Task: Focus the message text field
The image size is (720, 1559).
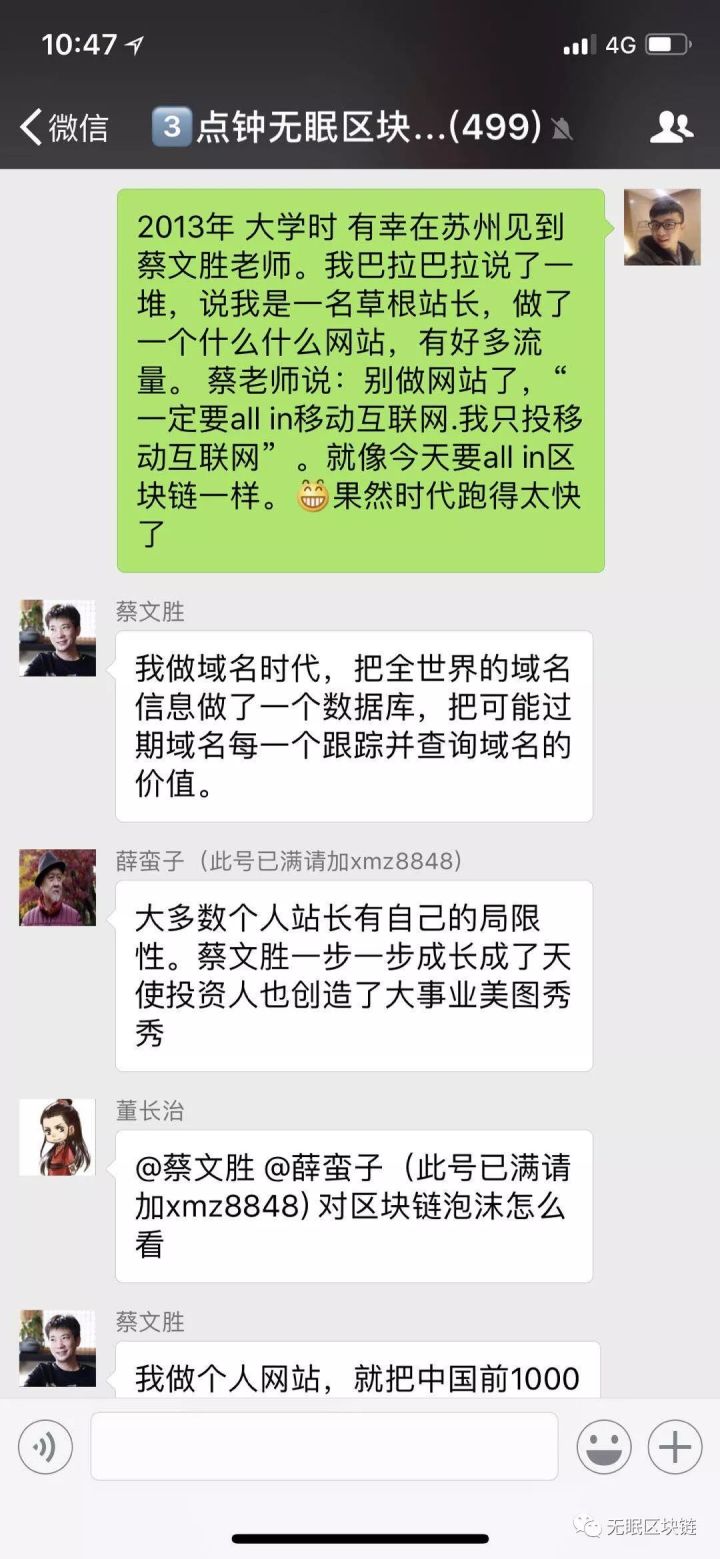Action: click(x=324, y=1446)
